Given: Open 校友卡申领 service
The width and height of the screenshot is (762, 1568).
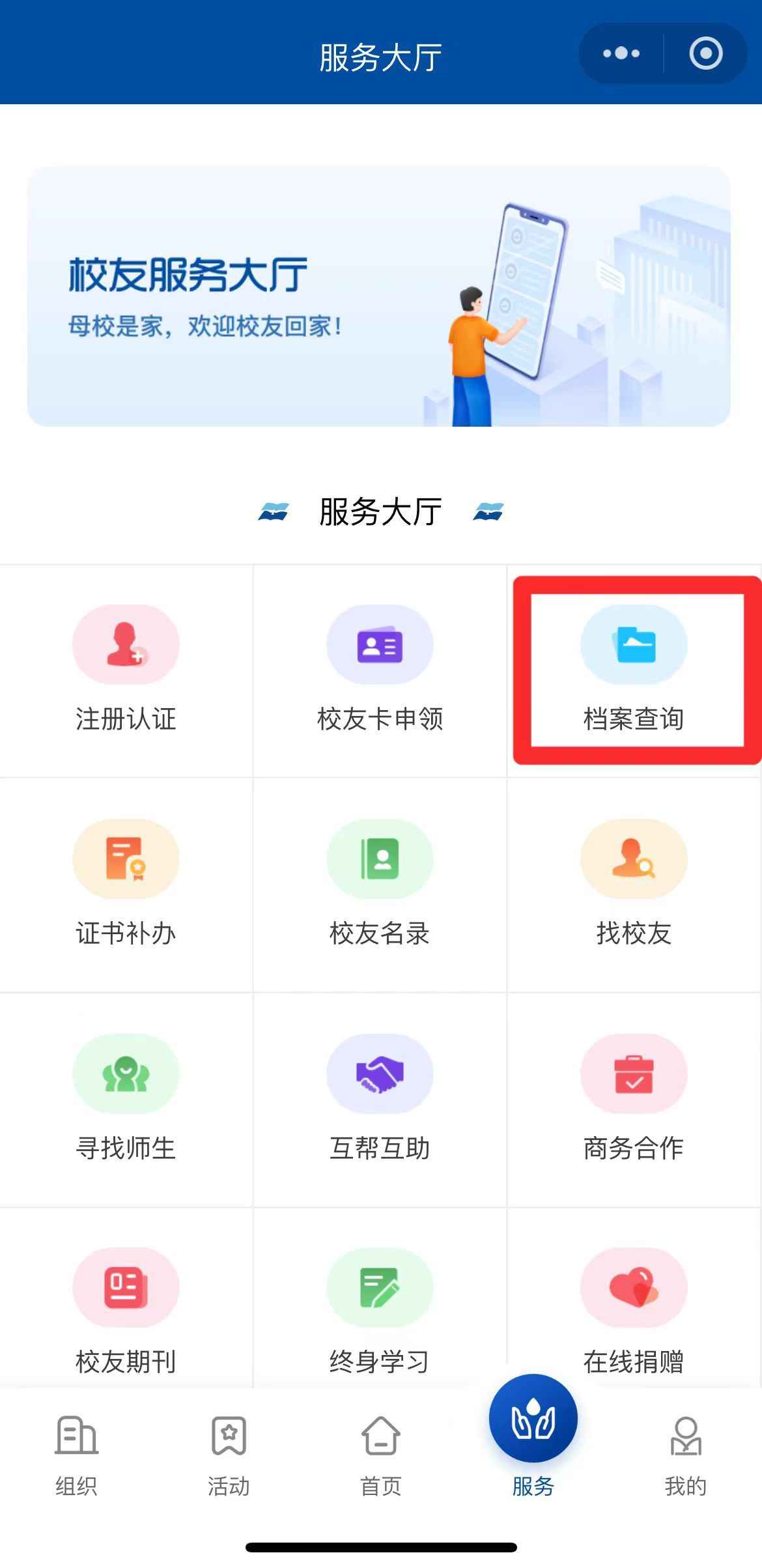Looking at the screenshot, I should (x=380, y=670).
